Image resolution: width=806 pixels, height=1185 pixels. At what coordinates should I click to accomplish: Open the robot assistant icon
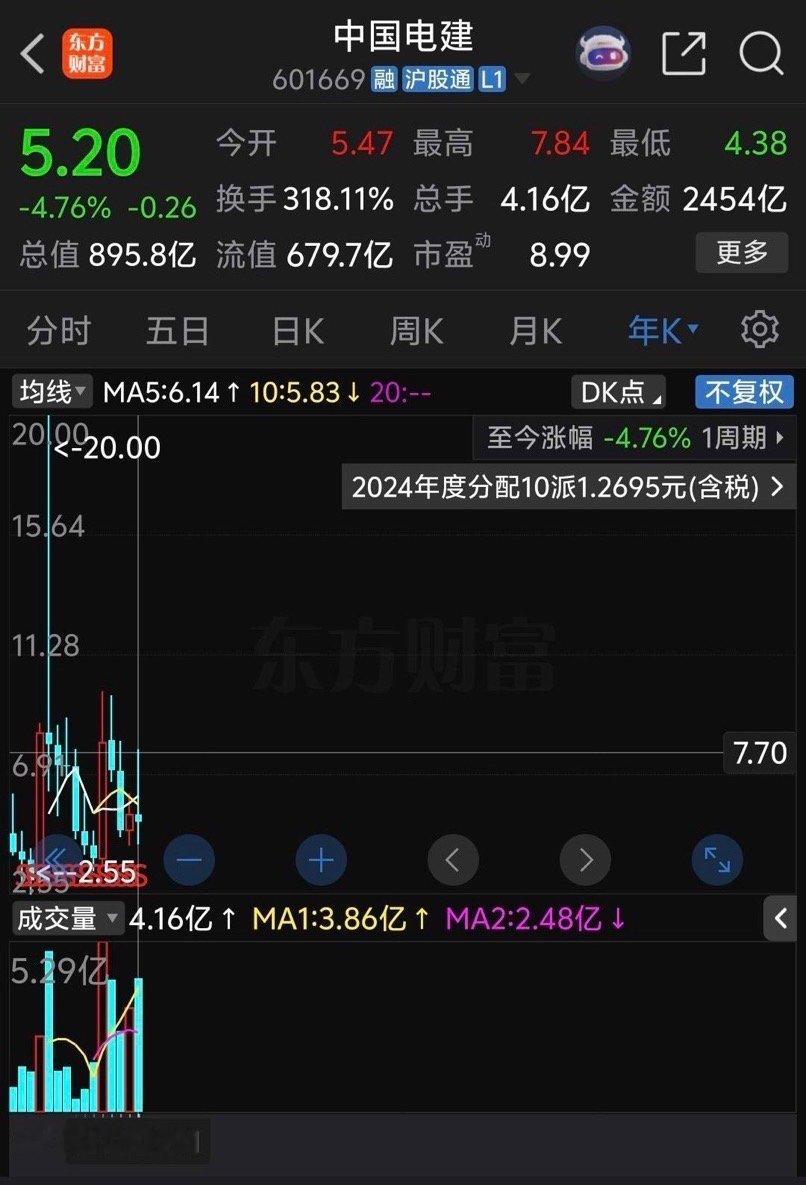click(x=602, y=53)
